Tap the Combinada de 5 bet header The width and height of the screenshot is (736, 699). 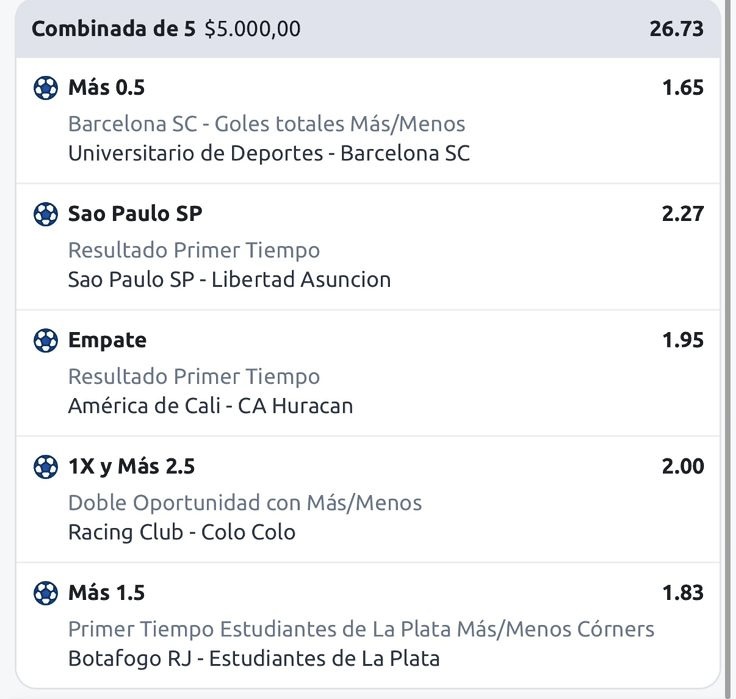coord(368,28)
